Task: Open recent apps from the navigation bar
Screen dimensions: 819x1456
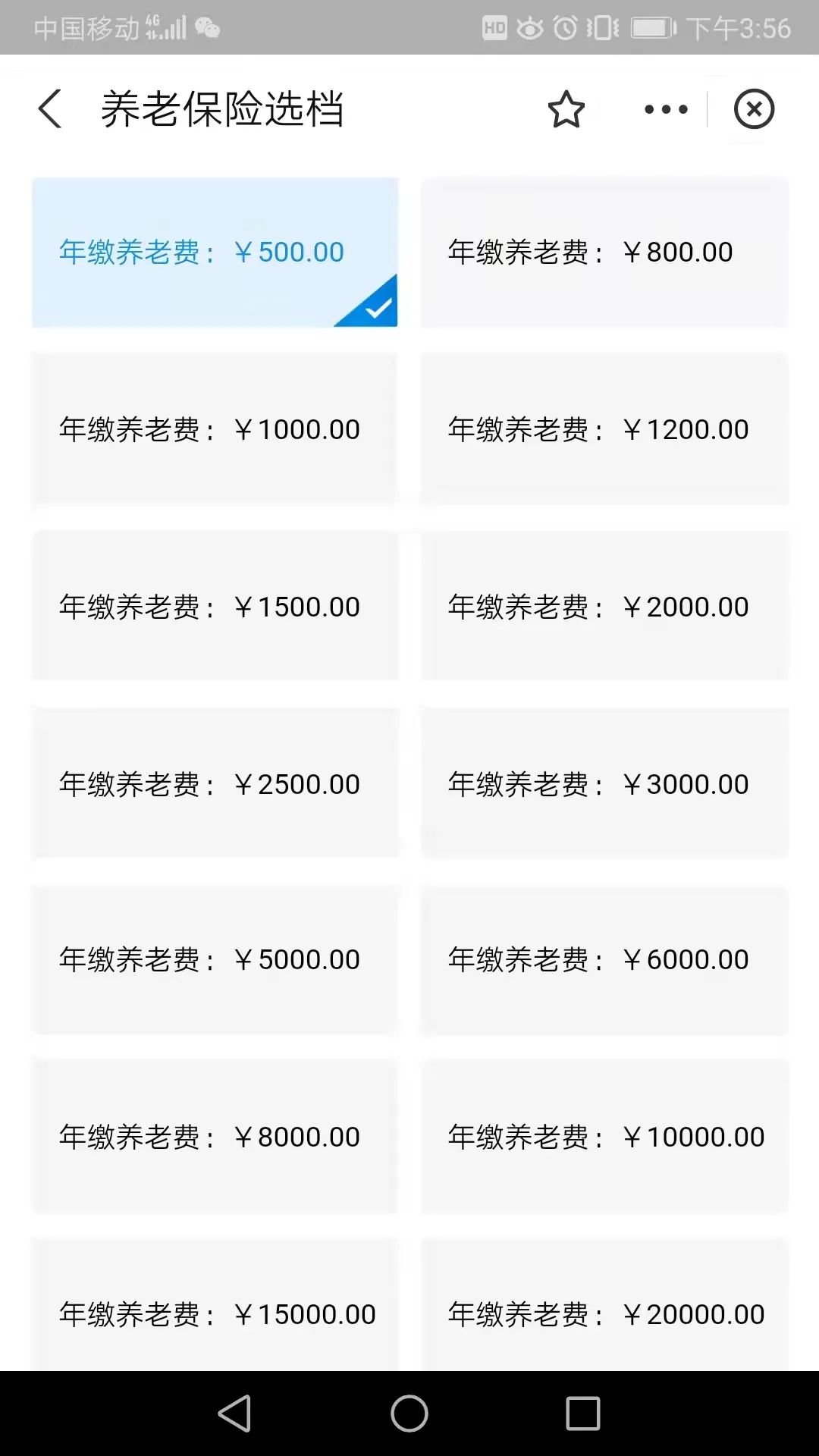Action: (582, 1414)
